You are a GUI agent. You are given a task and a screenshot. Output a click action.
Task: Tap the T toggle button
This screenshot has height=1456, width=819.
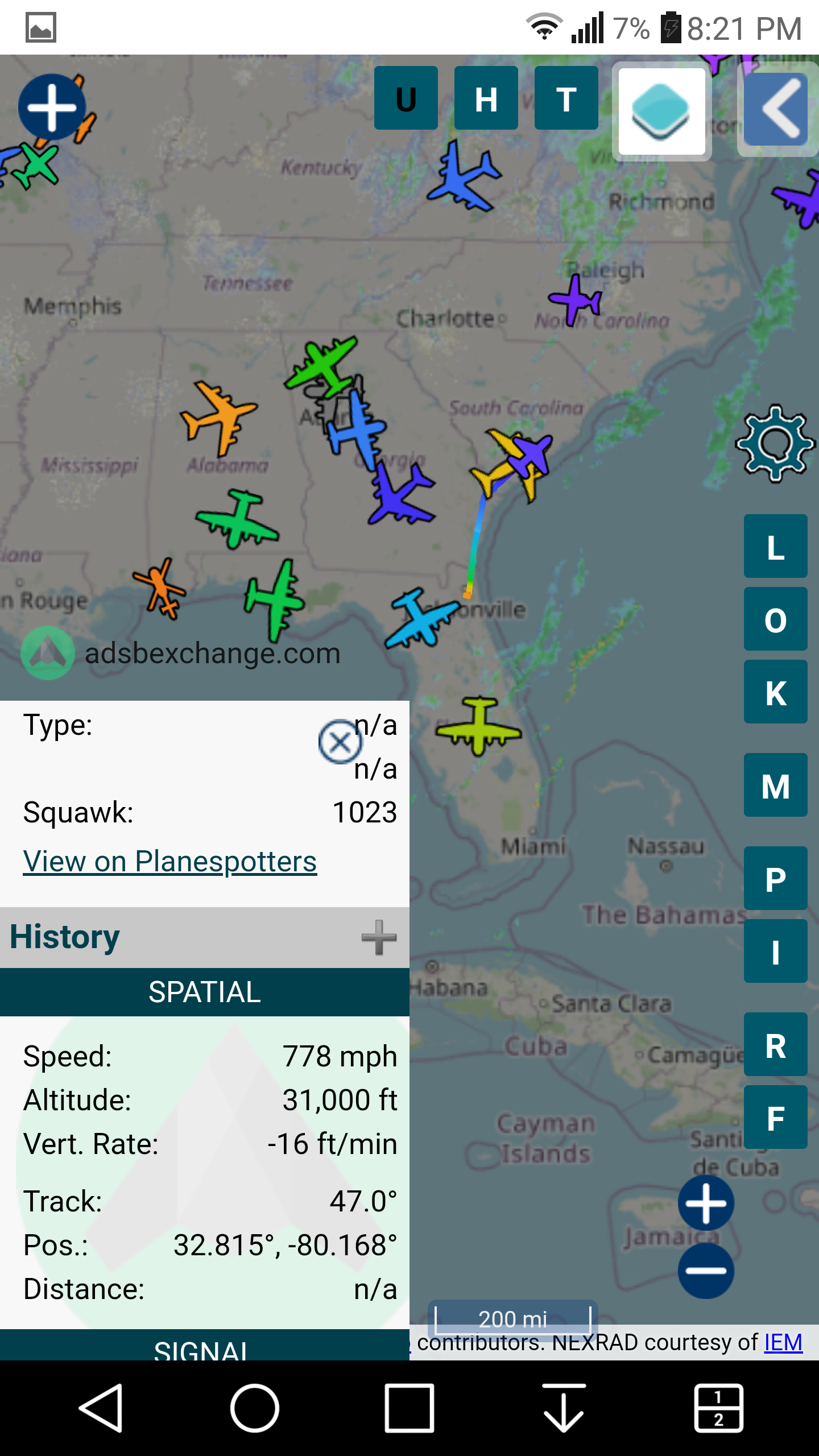pyautogui.click(x=566, y=98)
